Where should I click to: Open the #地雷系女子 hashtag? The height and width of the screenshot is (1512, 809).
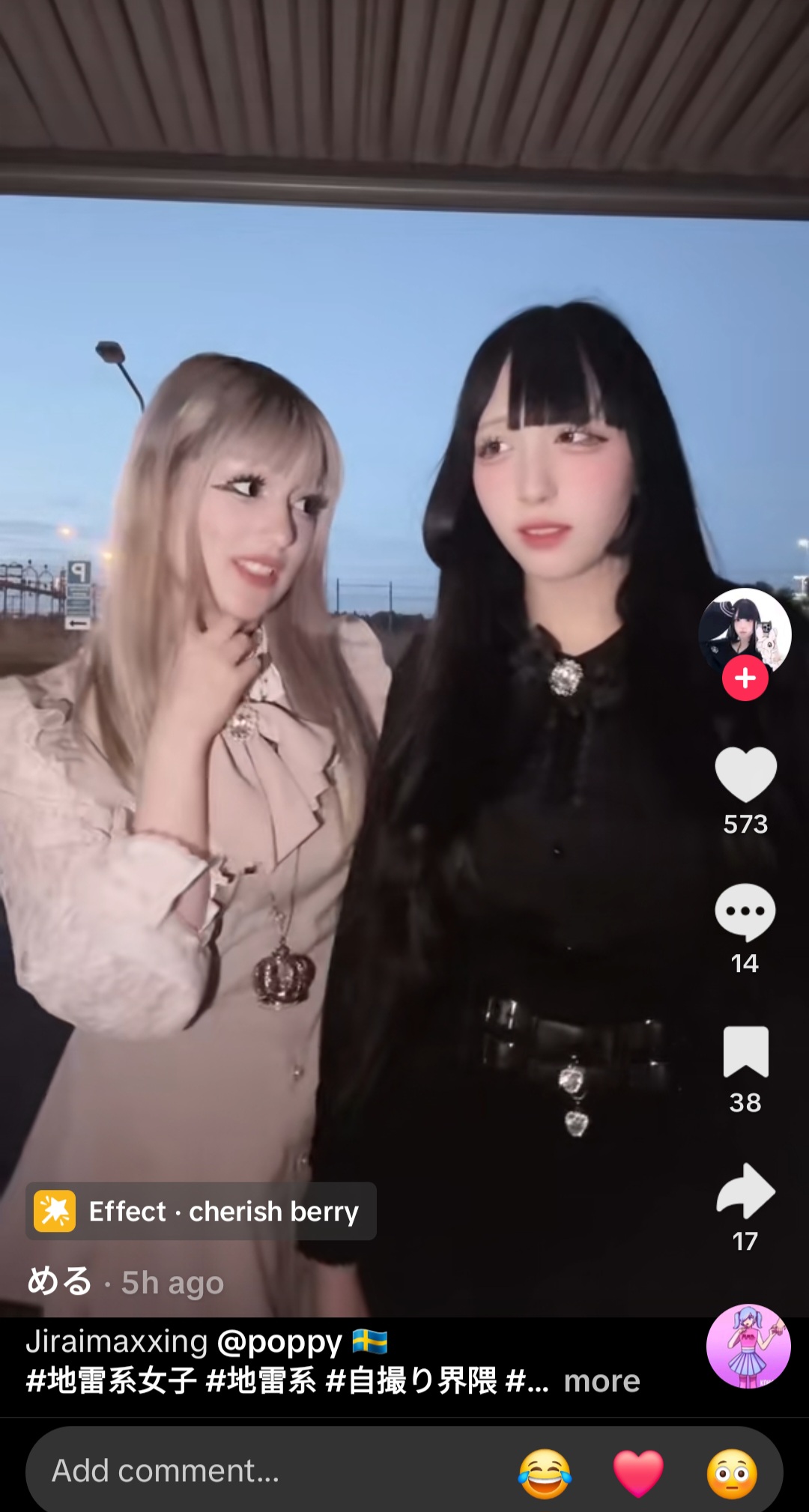click(x=112, y=1380)
